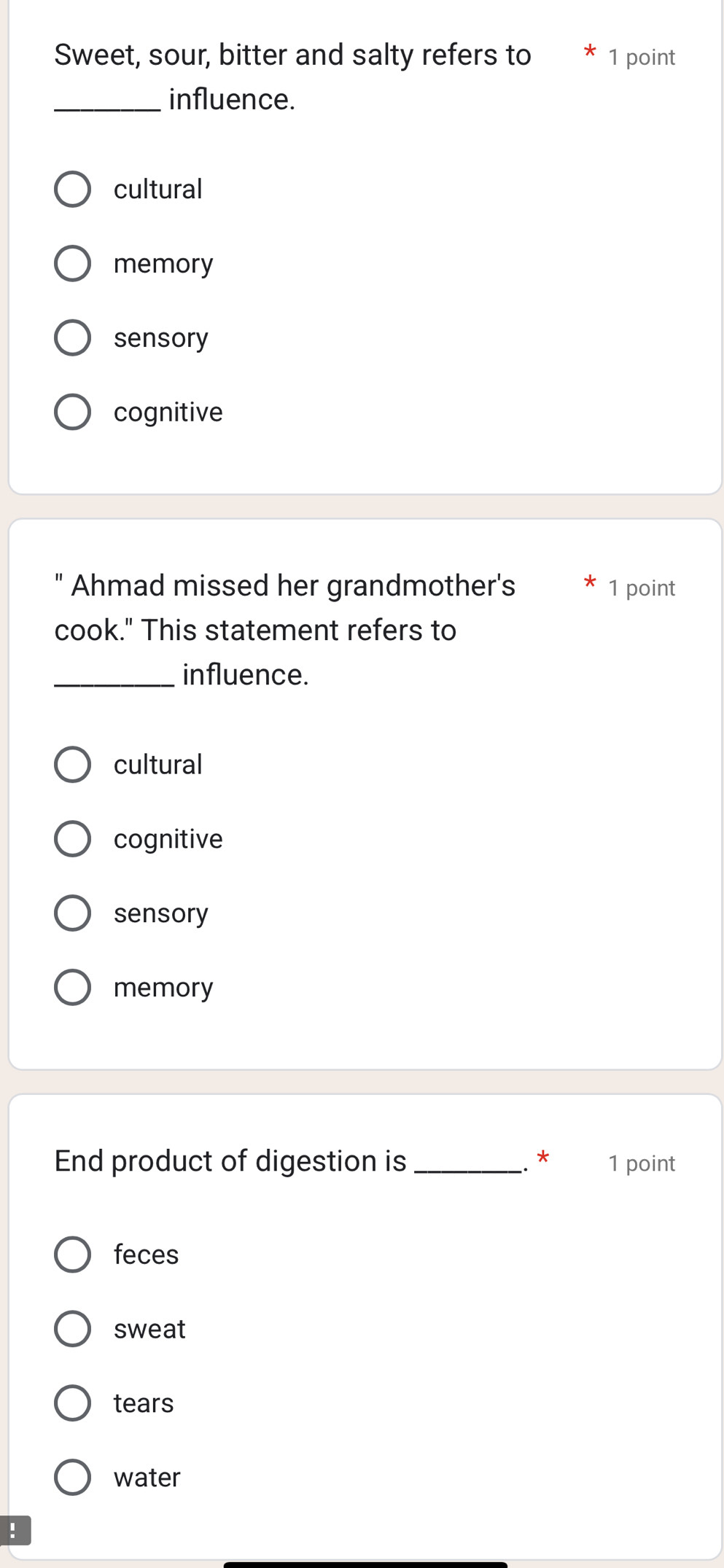Click the first question's text heading
This screenshot has height=1568, width=724.
click(292, 55)
